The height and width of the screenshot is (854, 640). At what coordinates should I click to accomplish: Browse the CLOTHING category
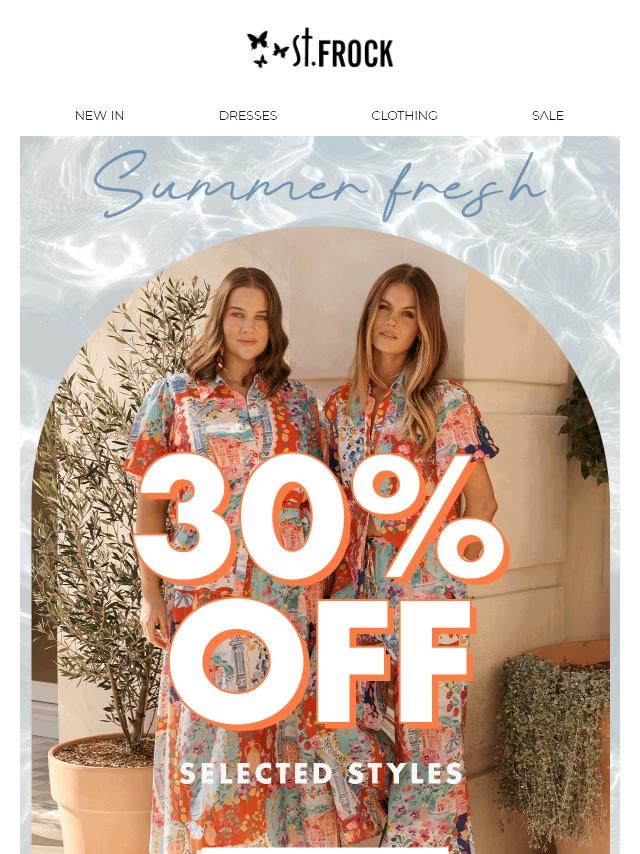[404, 116]
